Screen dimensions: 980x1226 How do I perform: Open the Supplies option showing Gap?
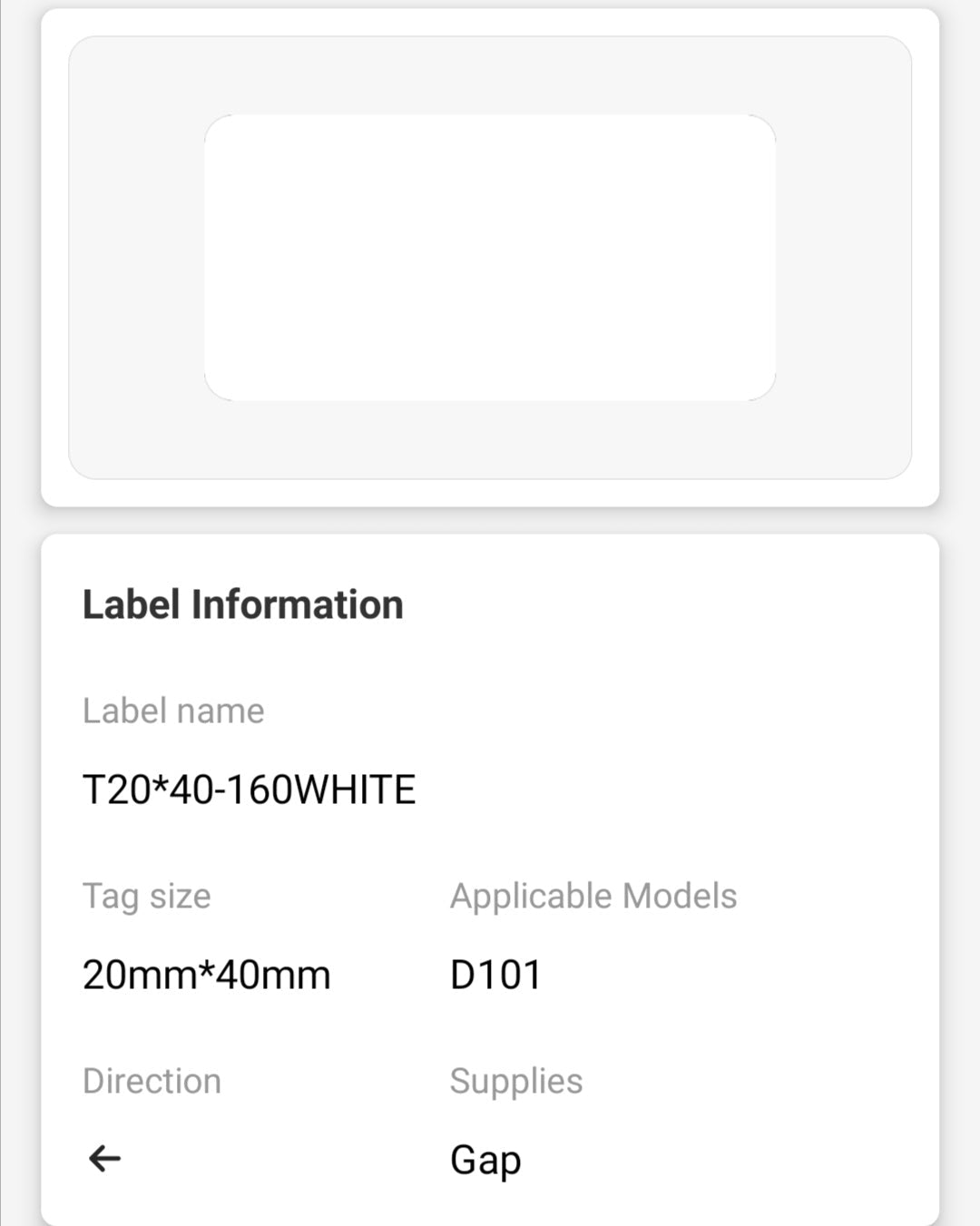(485, 1159)
